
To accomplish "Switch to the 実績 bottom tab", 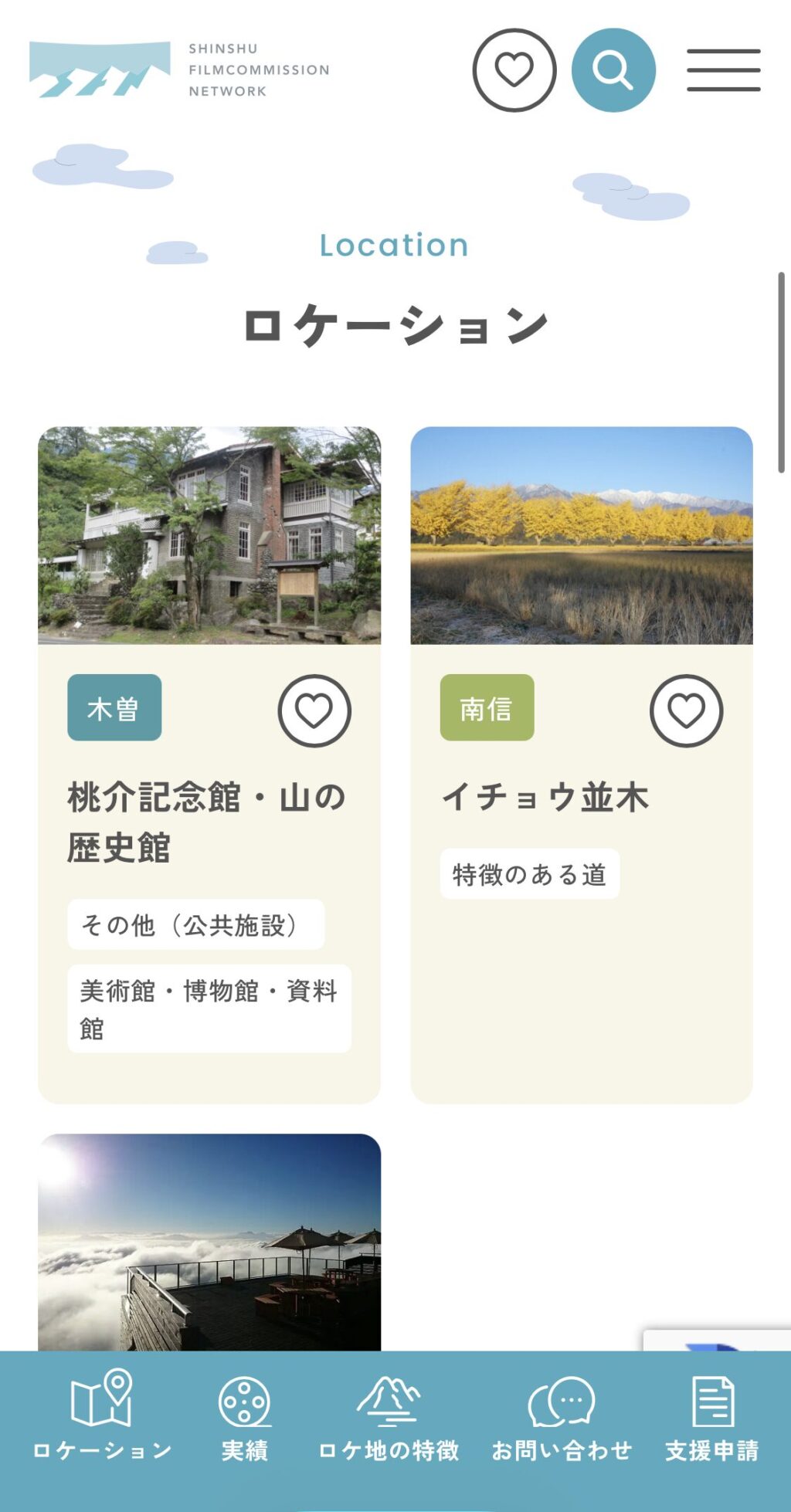I will pyautogui.click(x=245, y=1415).
